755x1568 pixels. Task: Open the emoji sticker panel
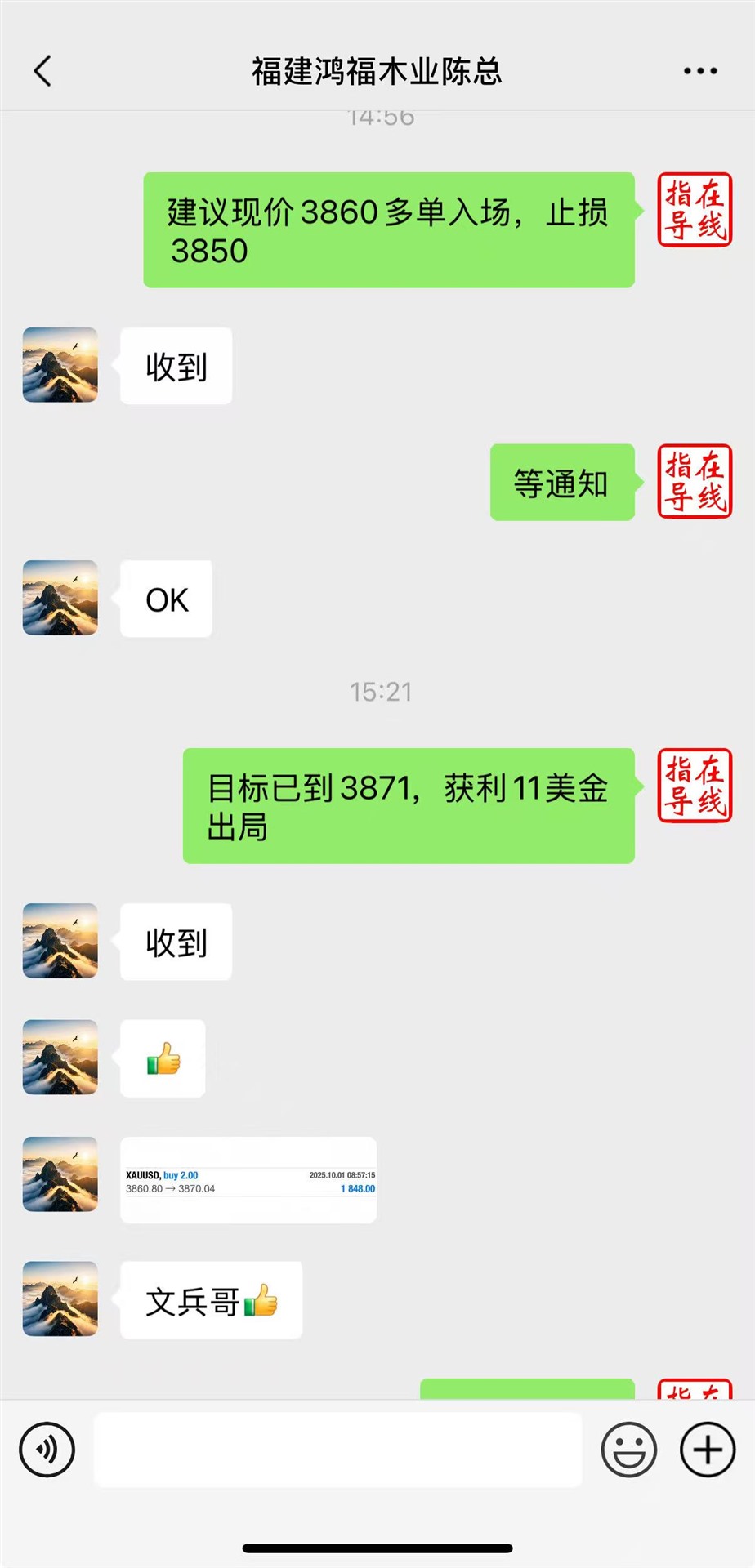[628, 1449]
